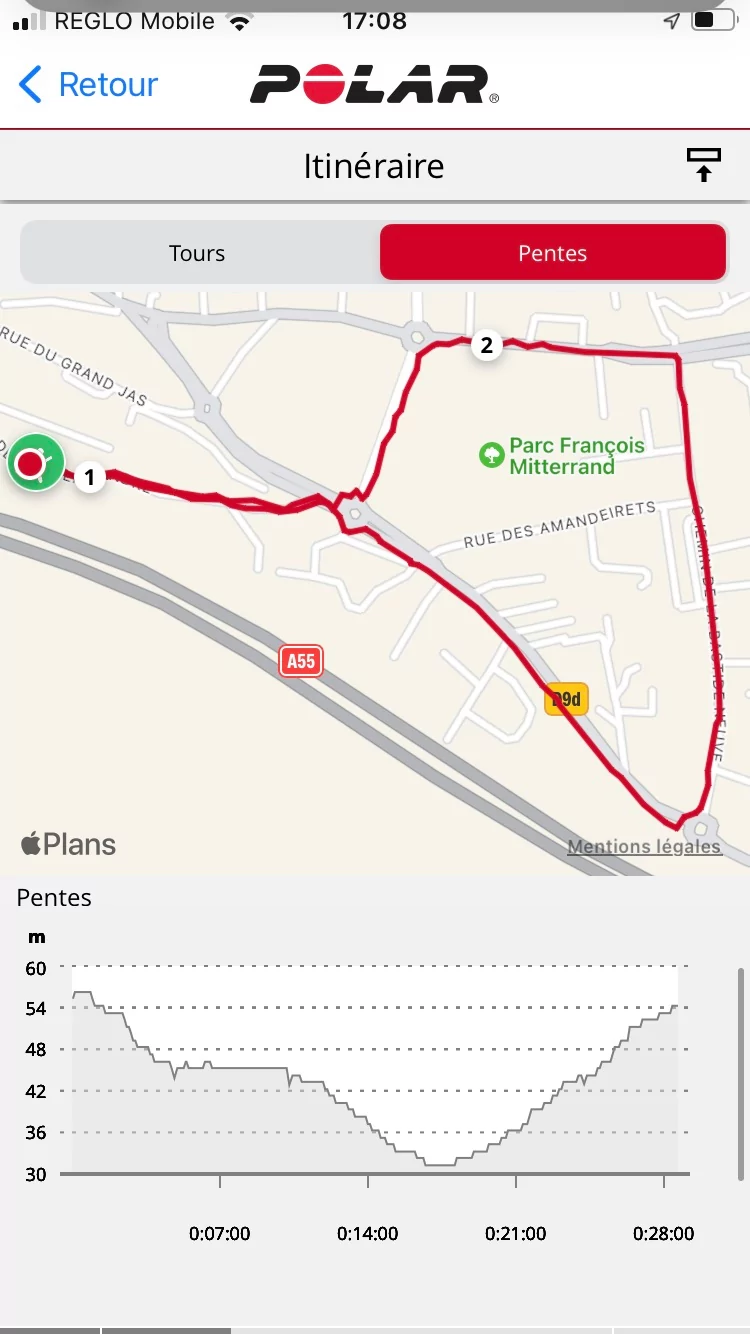Tap the green start/finish marker on map
The height and width of the screenshot is (1334, 750).
pyautogui.click(x=35, y=464)
